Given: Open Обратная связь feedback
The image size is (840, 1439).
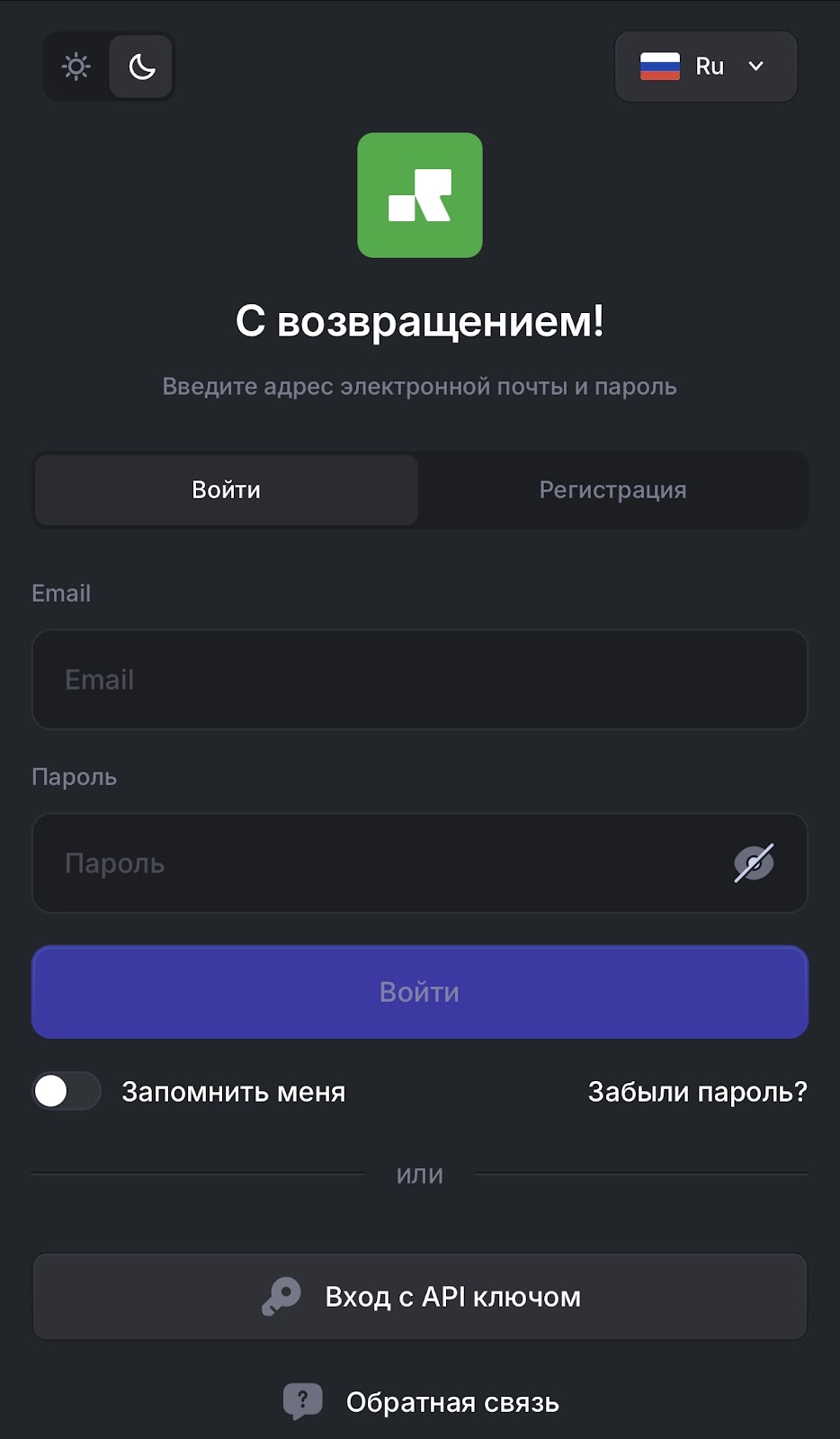Looking at the screenshot, I should click(421, 1401).
